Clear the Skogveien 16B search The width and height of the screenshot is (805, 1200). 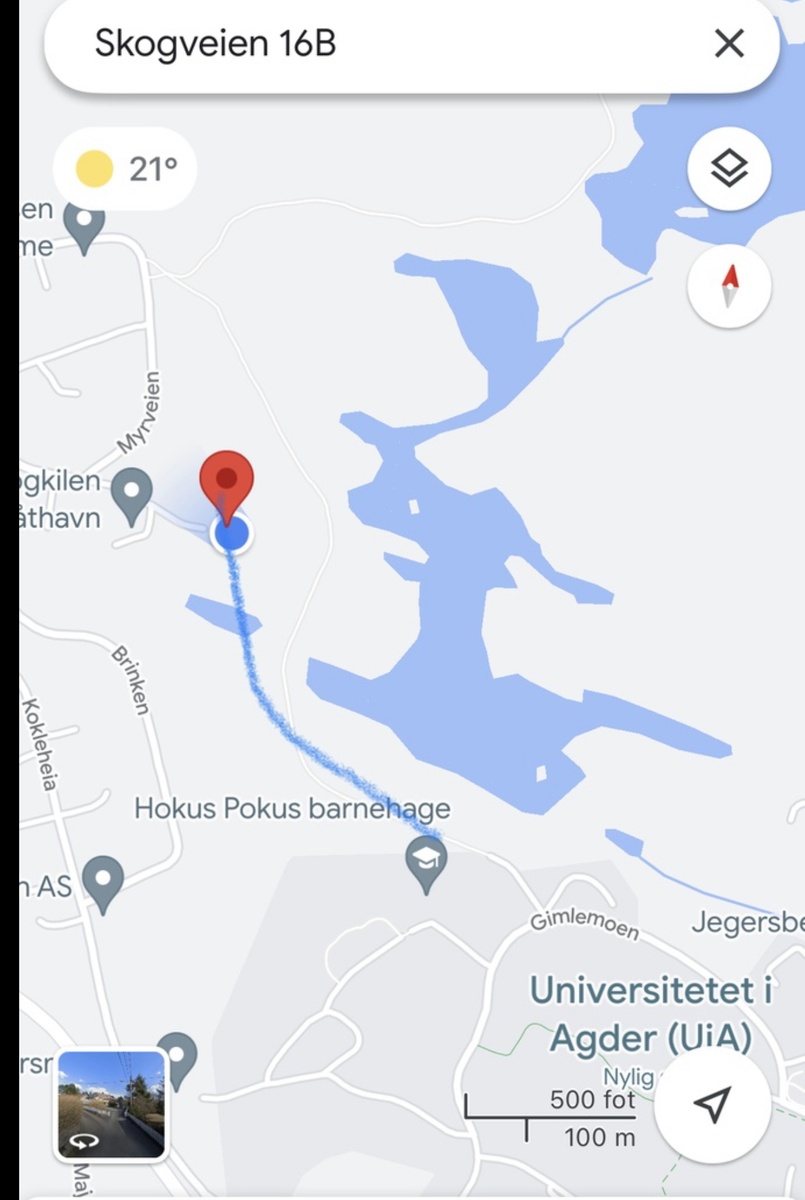click(x=729, y=44)
